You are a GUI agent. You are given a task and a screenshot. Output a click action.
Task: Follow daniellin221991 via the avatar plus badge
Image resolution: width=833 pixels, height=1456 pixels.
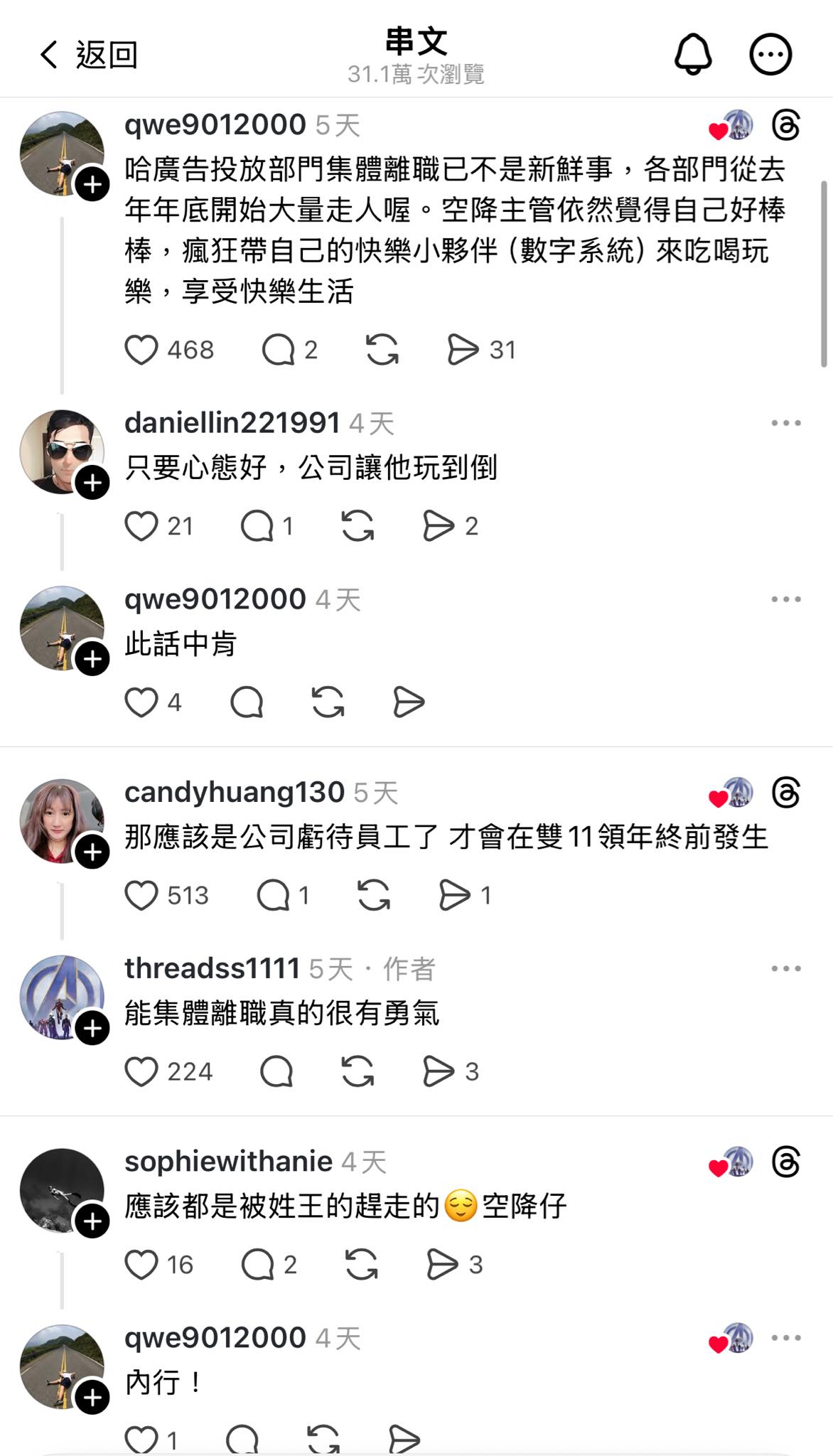92,483
